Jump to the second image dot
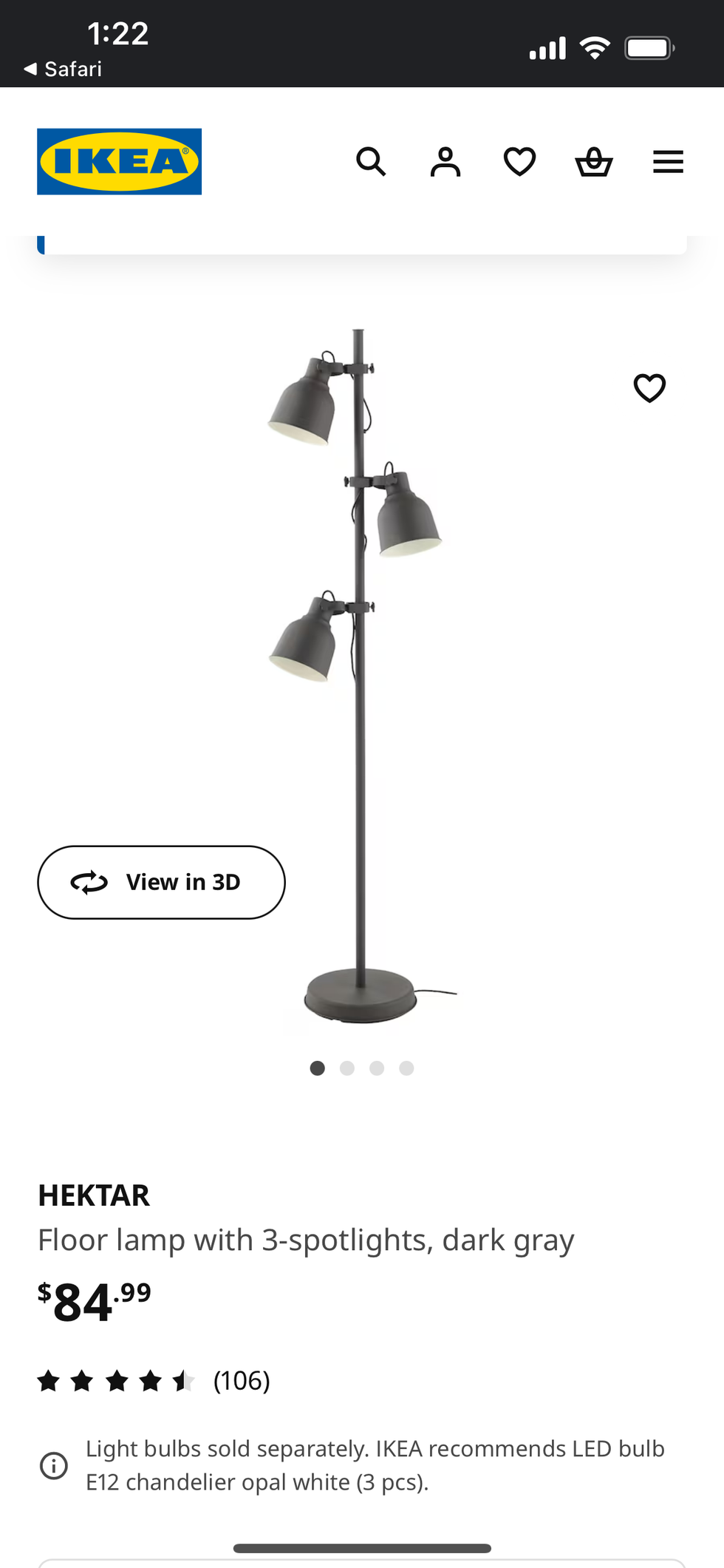 [347, 1068]
